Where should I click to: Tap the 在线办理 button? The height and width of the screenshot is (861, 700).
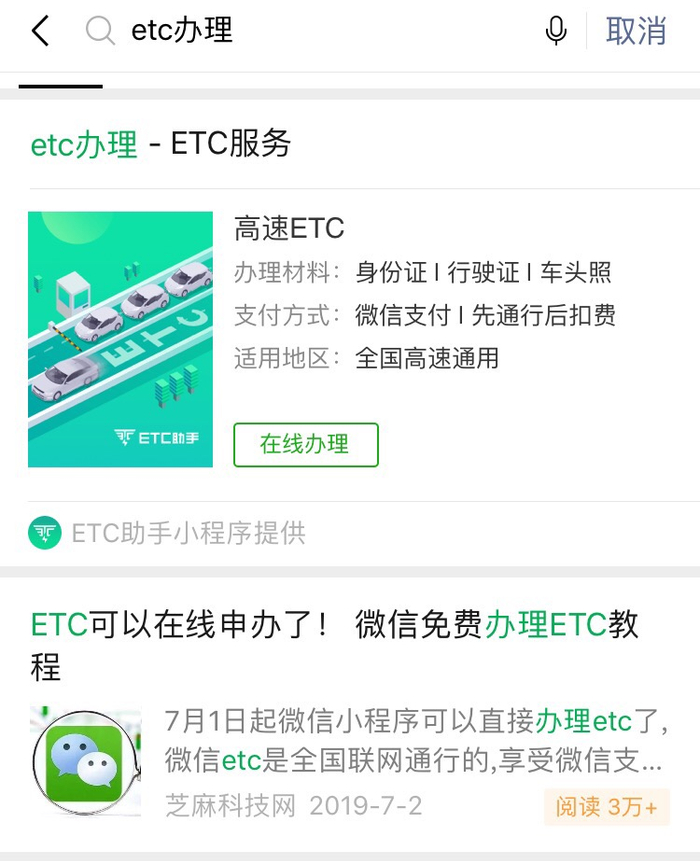(305, 445)
